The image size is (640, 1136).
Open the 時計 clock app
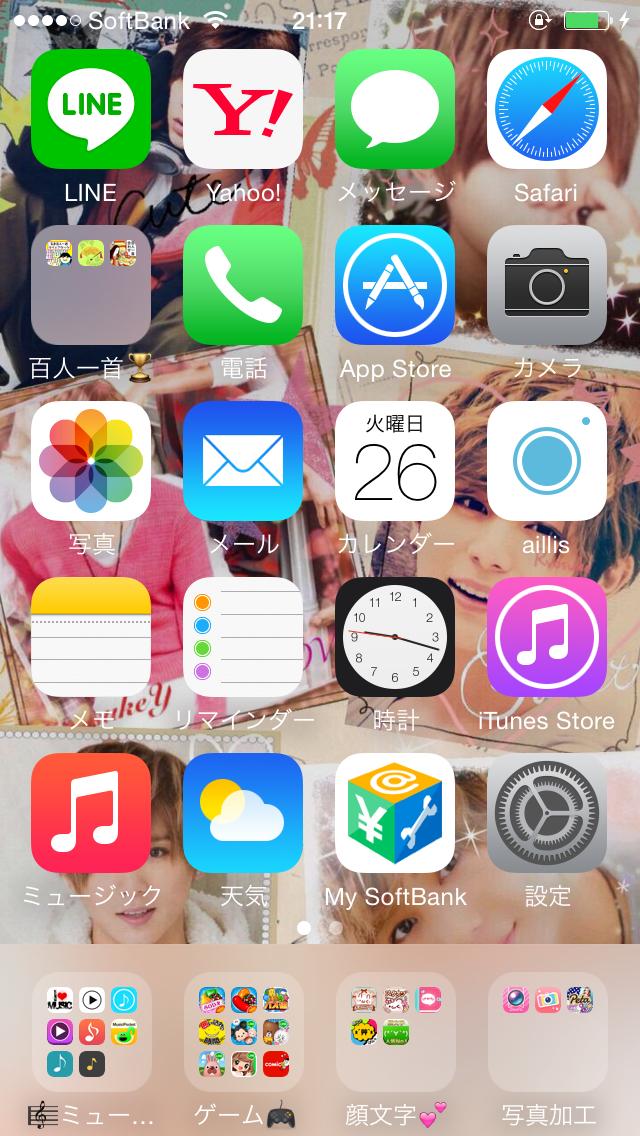tap(395, 637)
